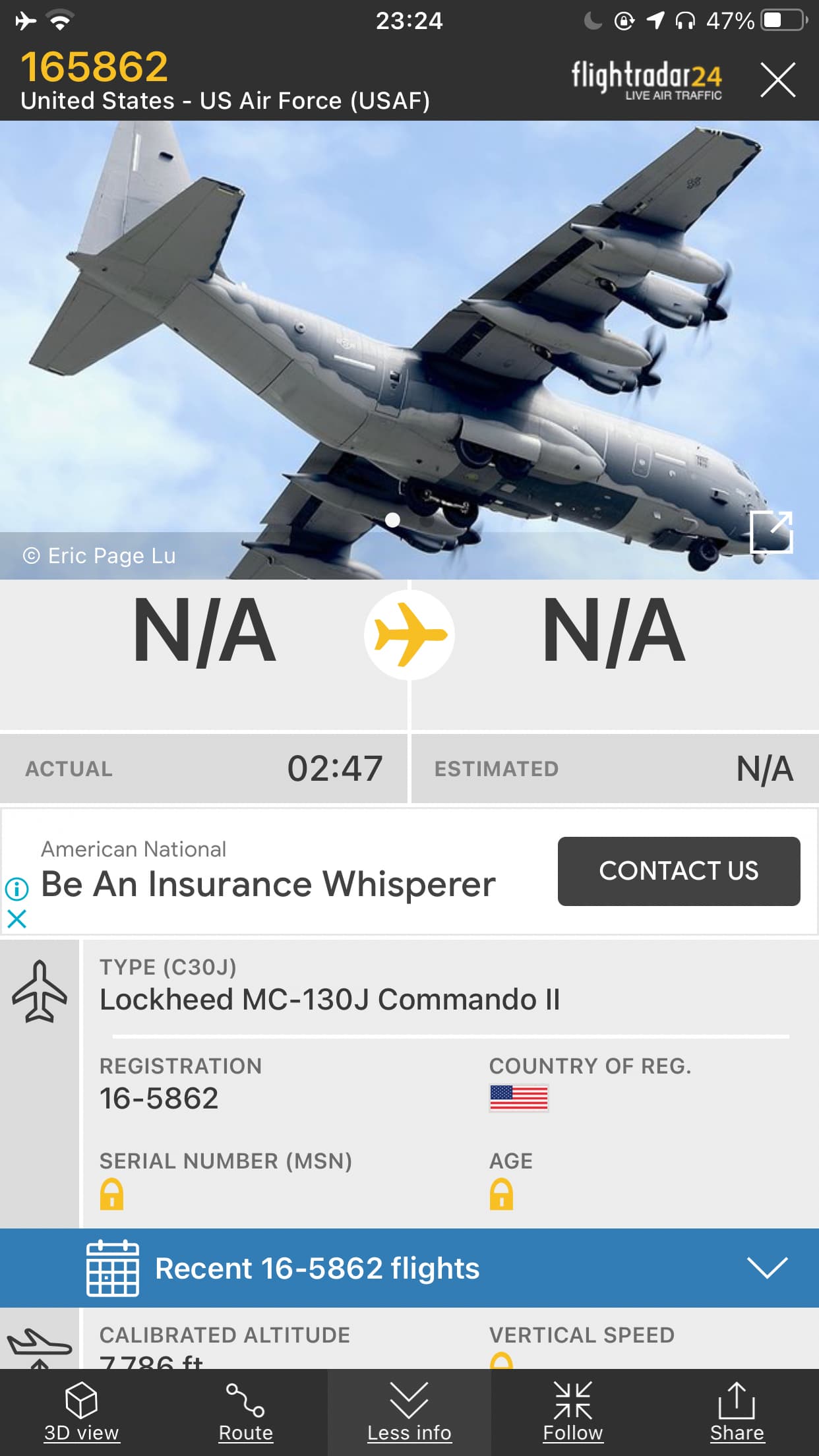
Task: Show the flight Route
Action: tap(245, 1412)
